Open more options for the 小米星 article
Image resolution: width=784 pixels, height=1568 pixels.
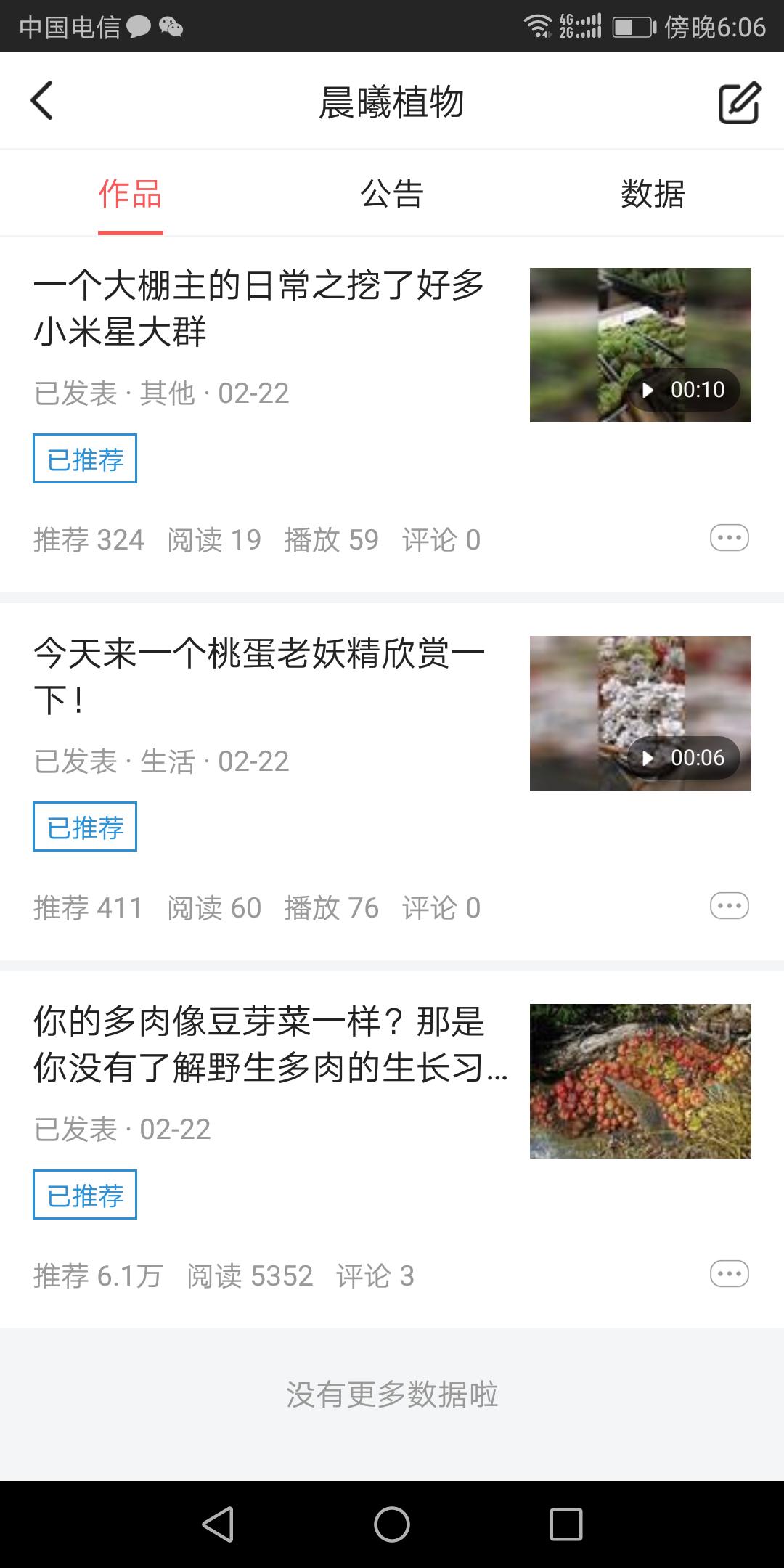730,537
